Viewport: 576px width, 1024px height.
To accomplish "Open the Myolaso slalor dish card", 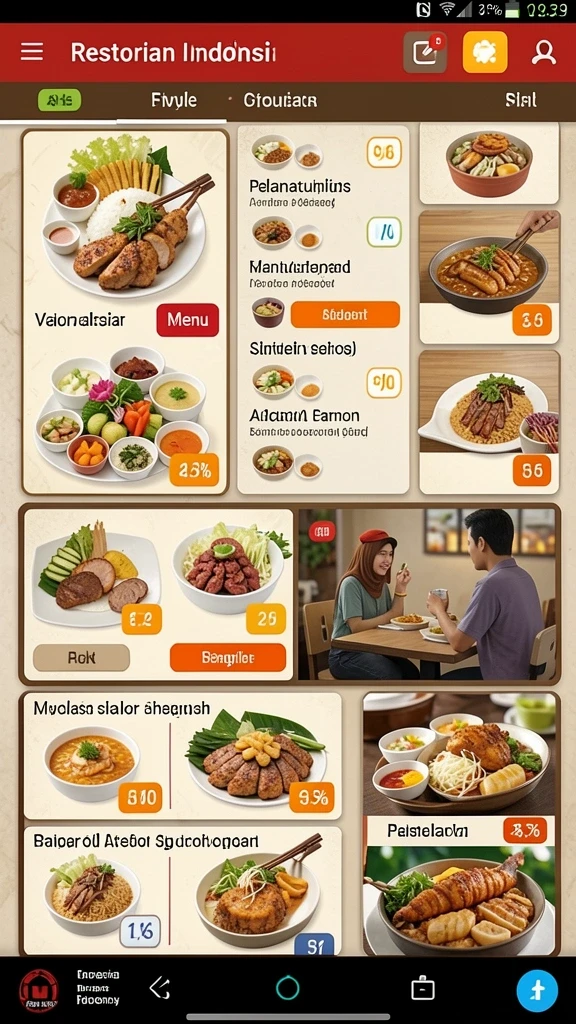I will click(182, 756).
